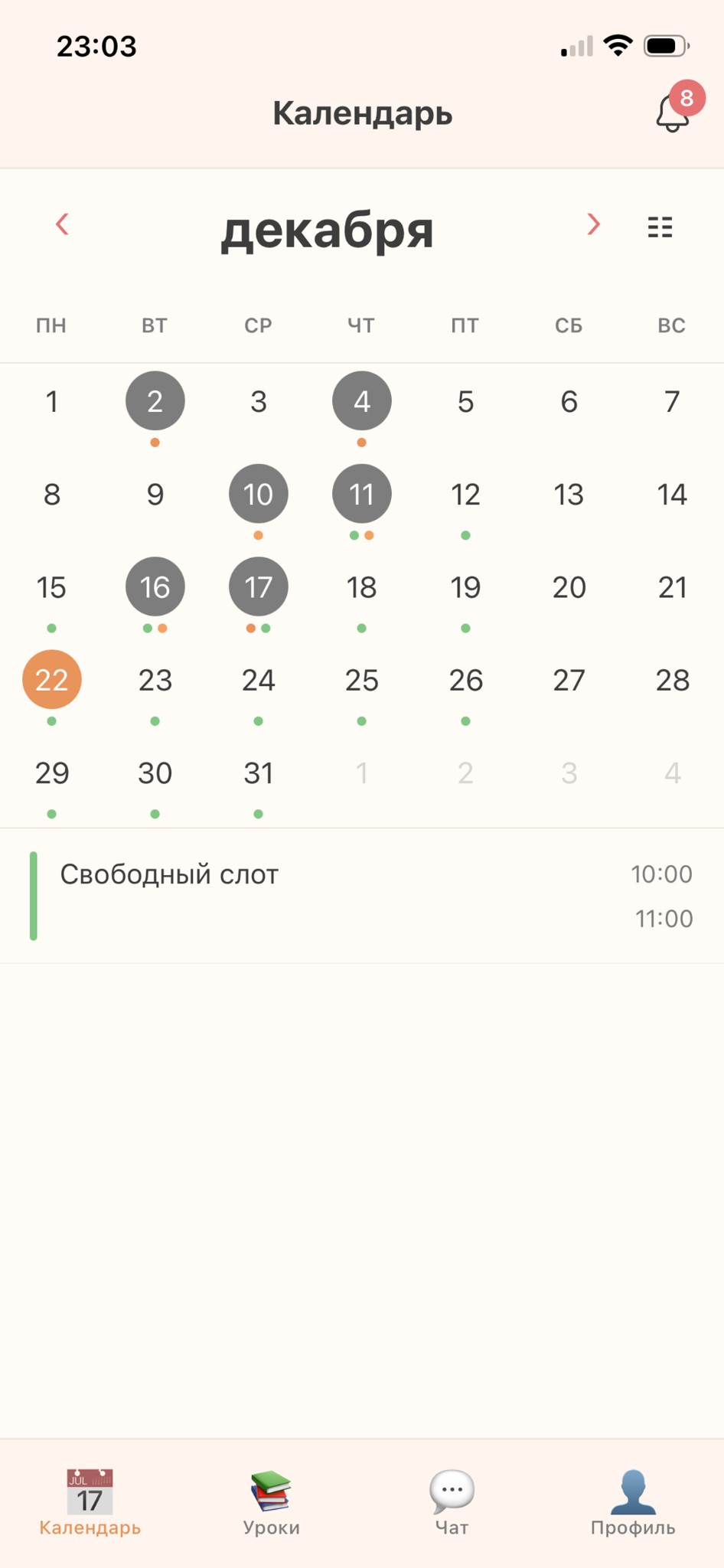Select January 1, the grayed-out date

[362, 773]
